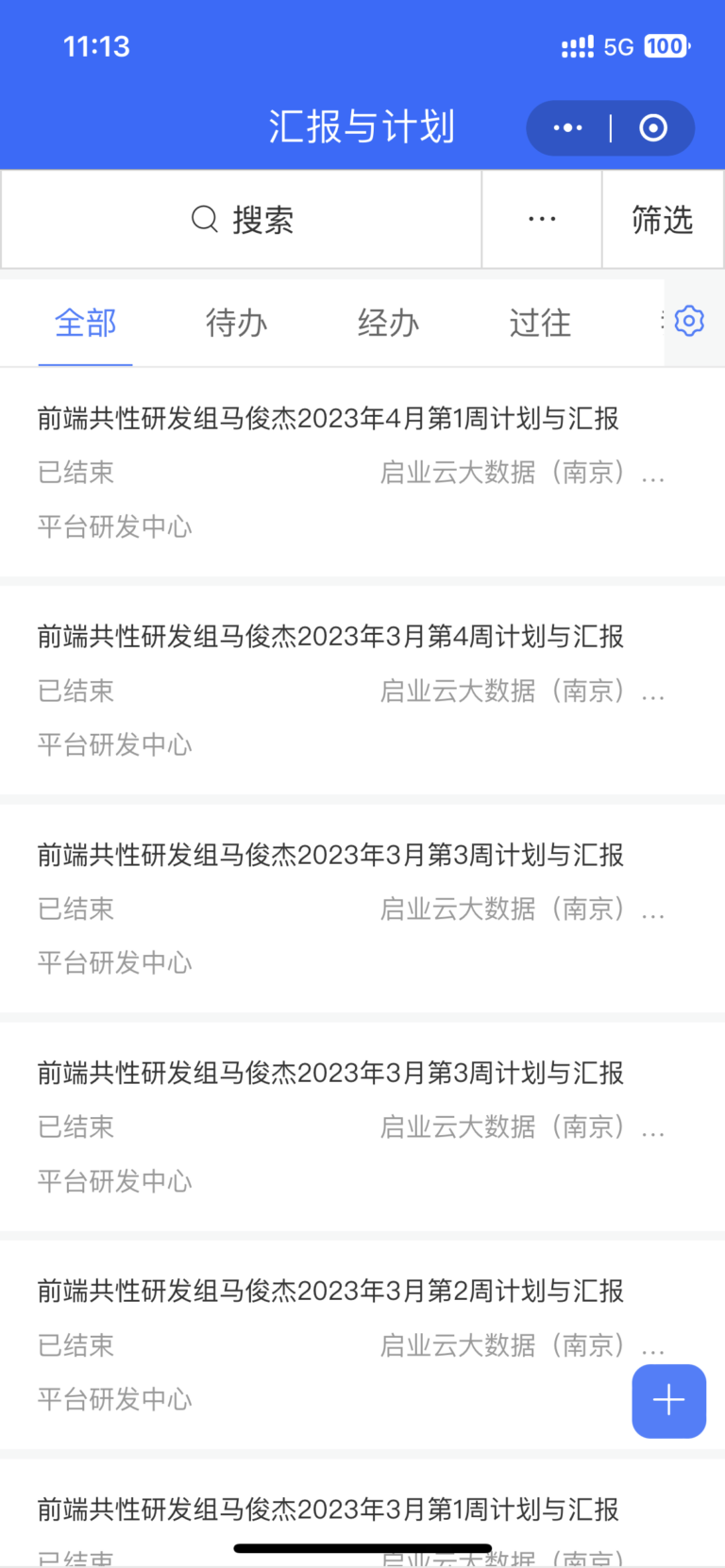Switch to the 全部 tab

point(85,324)
